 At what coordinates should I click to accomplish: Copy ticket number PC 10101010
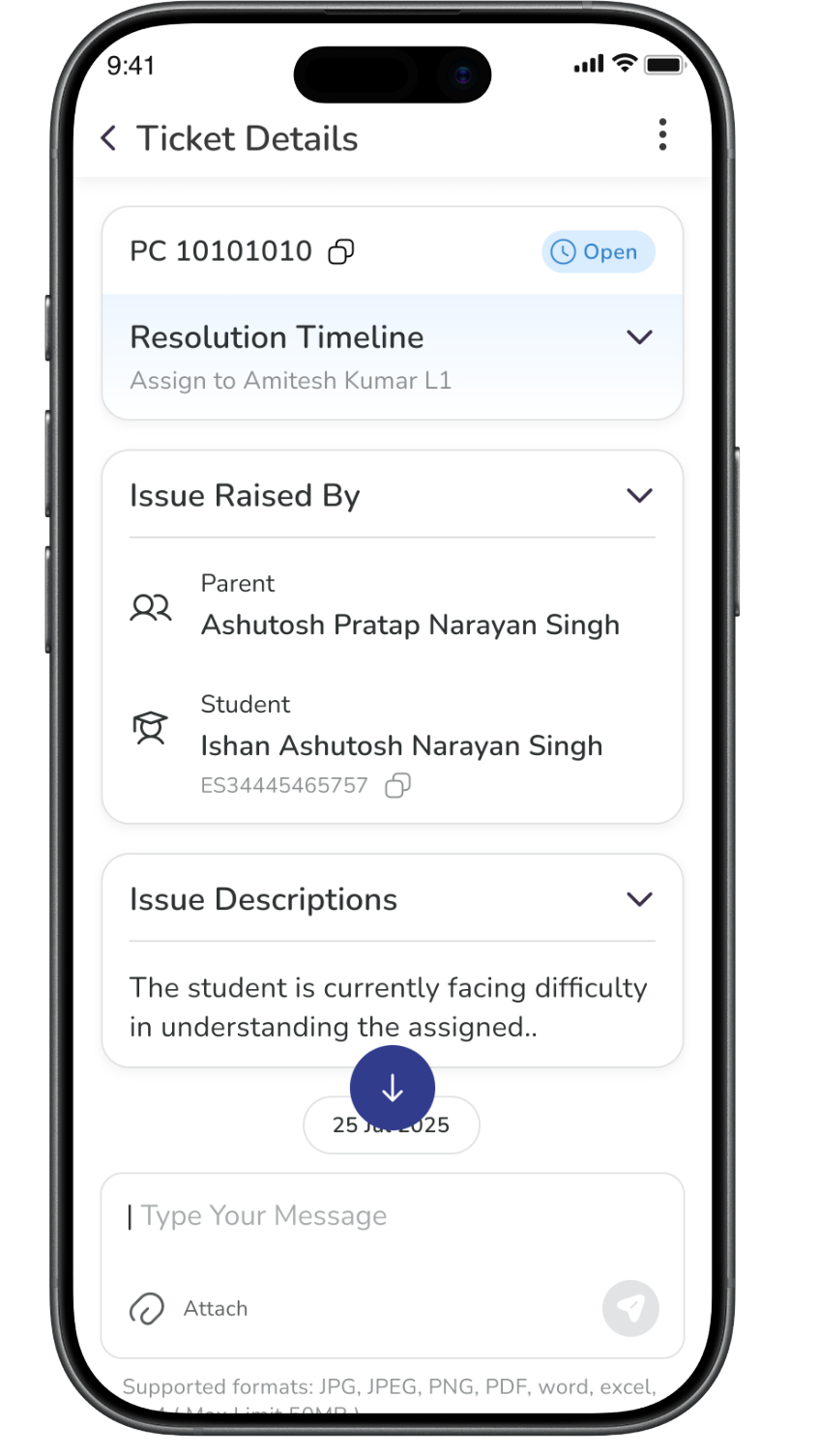point(341,251)
